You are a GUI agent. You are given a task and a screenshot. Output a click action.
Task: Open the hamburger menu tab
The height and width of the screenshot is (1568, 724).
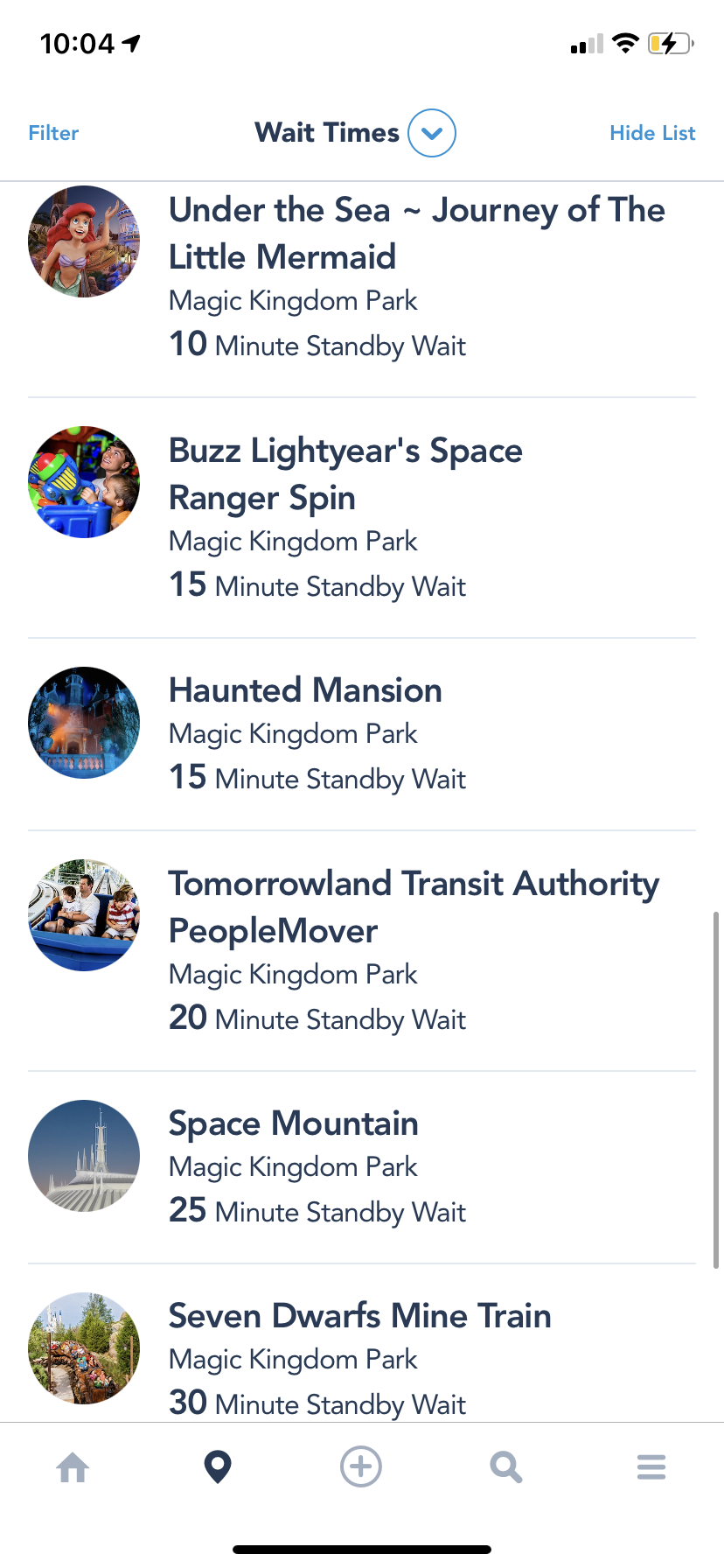tap(651, 1467)
